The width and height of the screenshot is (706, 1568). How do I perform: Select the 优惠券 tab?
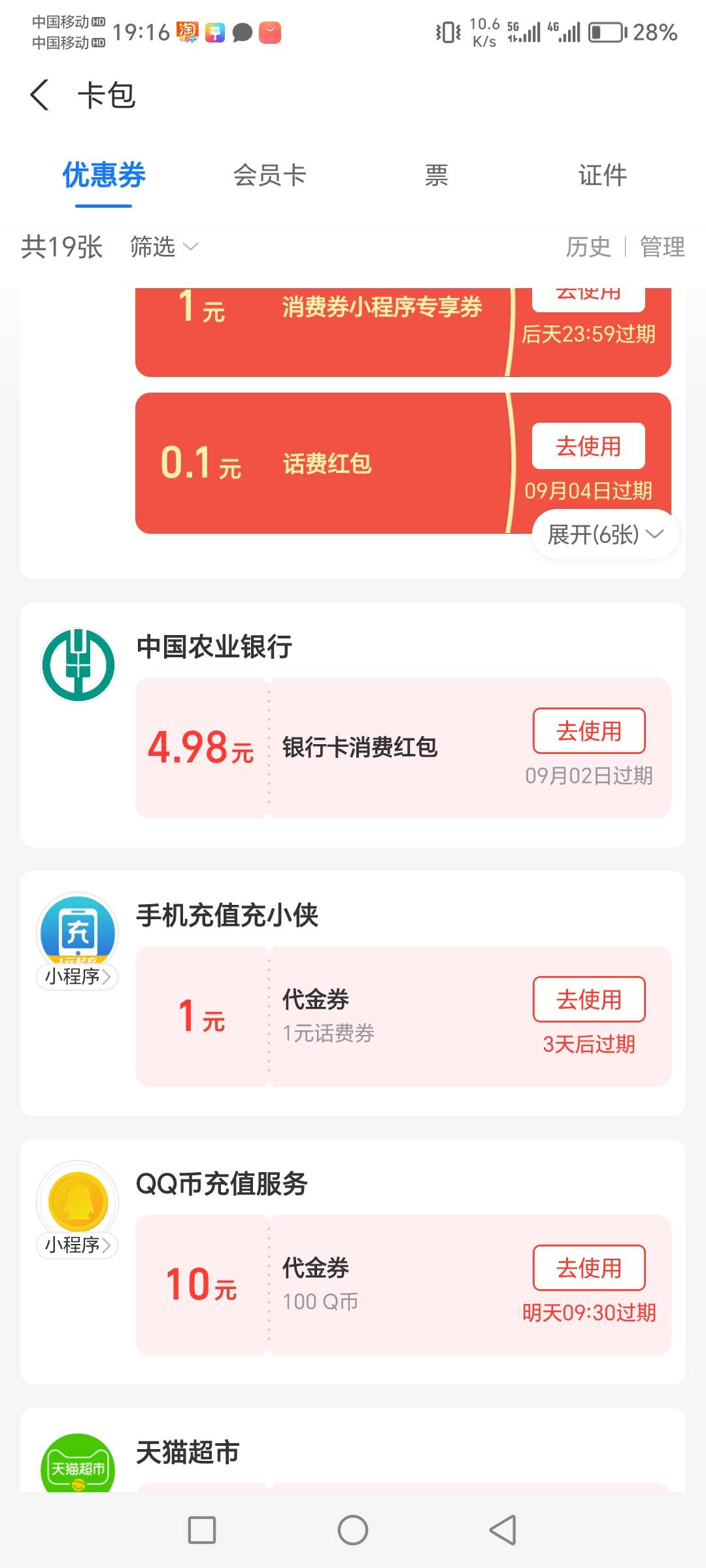[104, 175]
